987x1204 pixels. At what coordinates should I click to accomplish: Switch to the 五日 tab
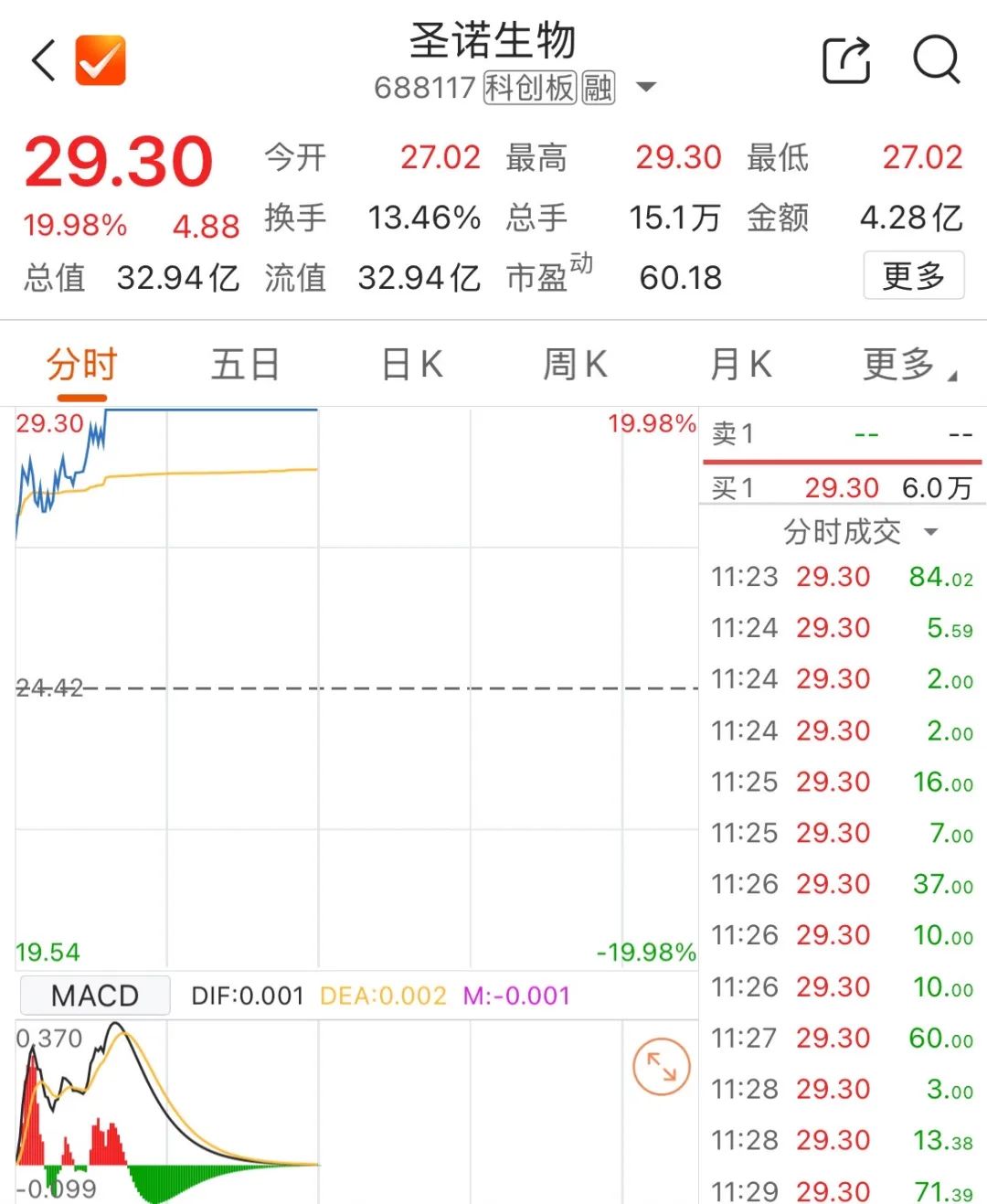(245, 365)
